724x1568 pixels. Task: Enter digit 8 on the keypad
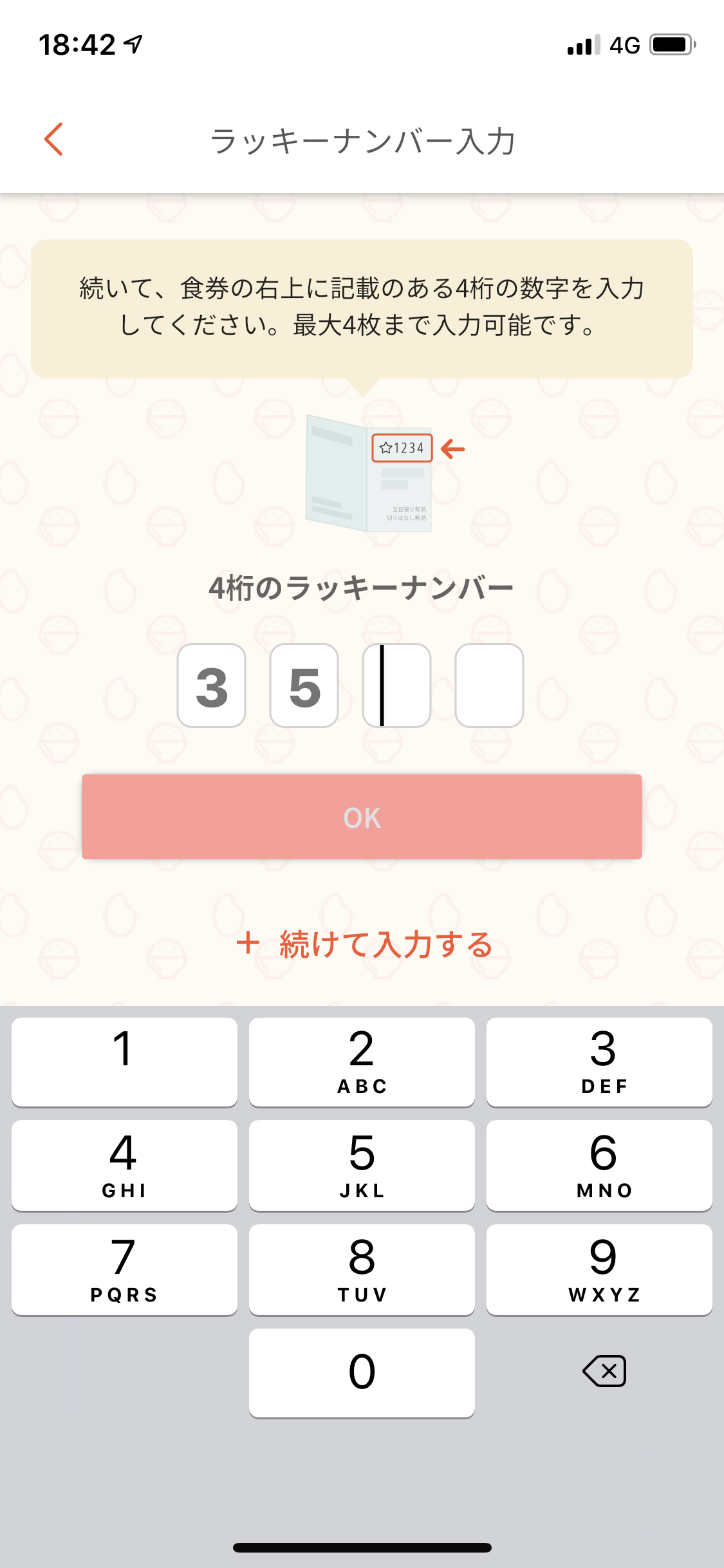click(362, 1270)
